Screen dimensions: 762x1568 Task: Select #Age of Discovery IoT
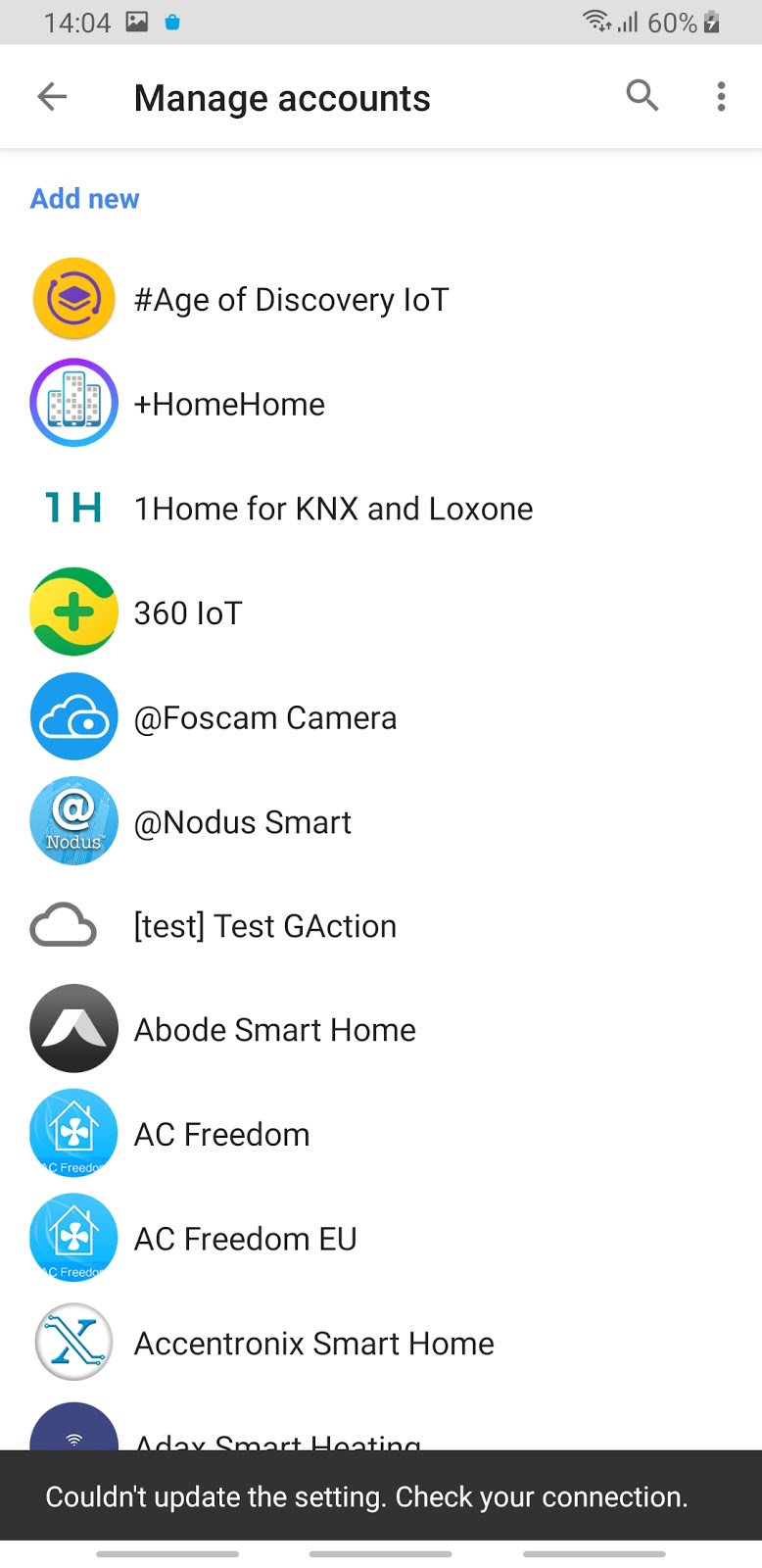tap(381, 299)
